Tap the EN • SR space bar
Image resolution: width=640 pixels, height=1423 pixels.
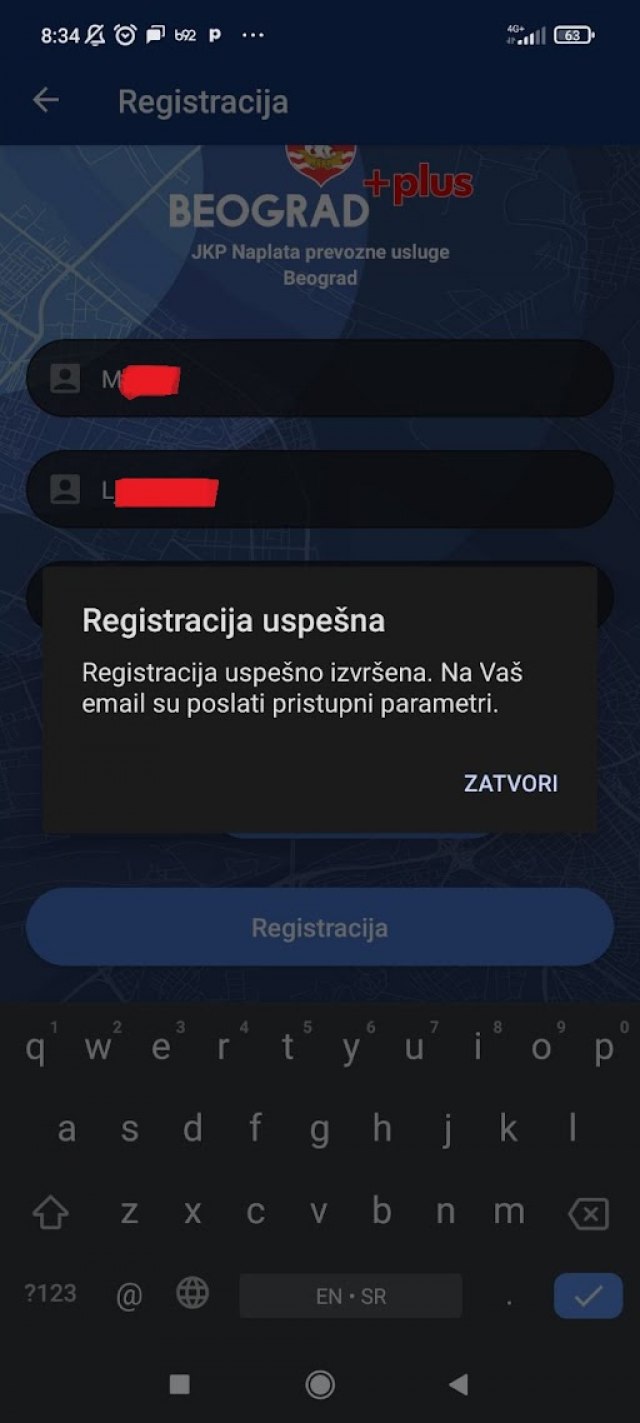(x=350, y=1296)
